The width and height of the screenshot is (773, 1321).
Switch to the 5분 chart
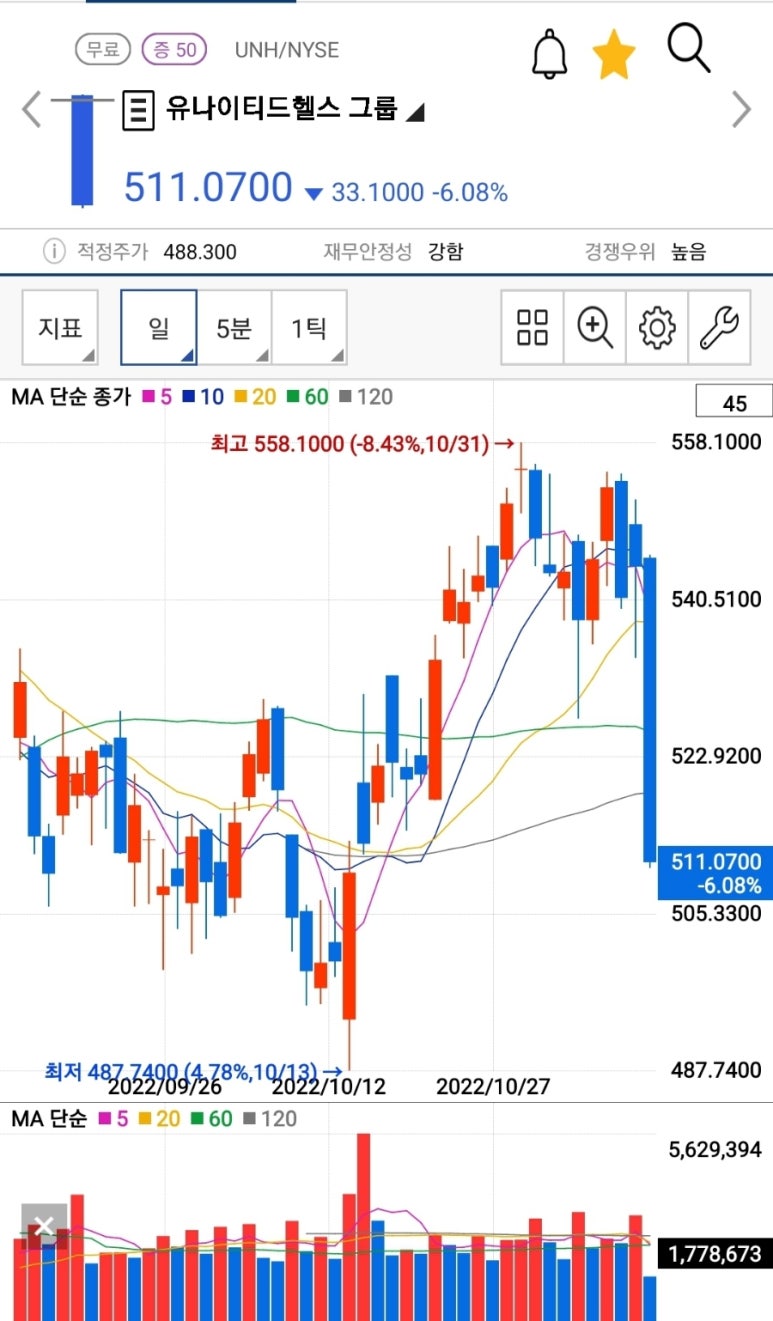click(x=234, y=328)
